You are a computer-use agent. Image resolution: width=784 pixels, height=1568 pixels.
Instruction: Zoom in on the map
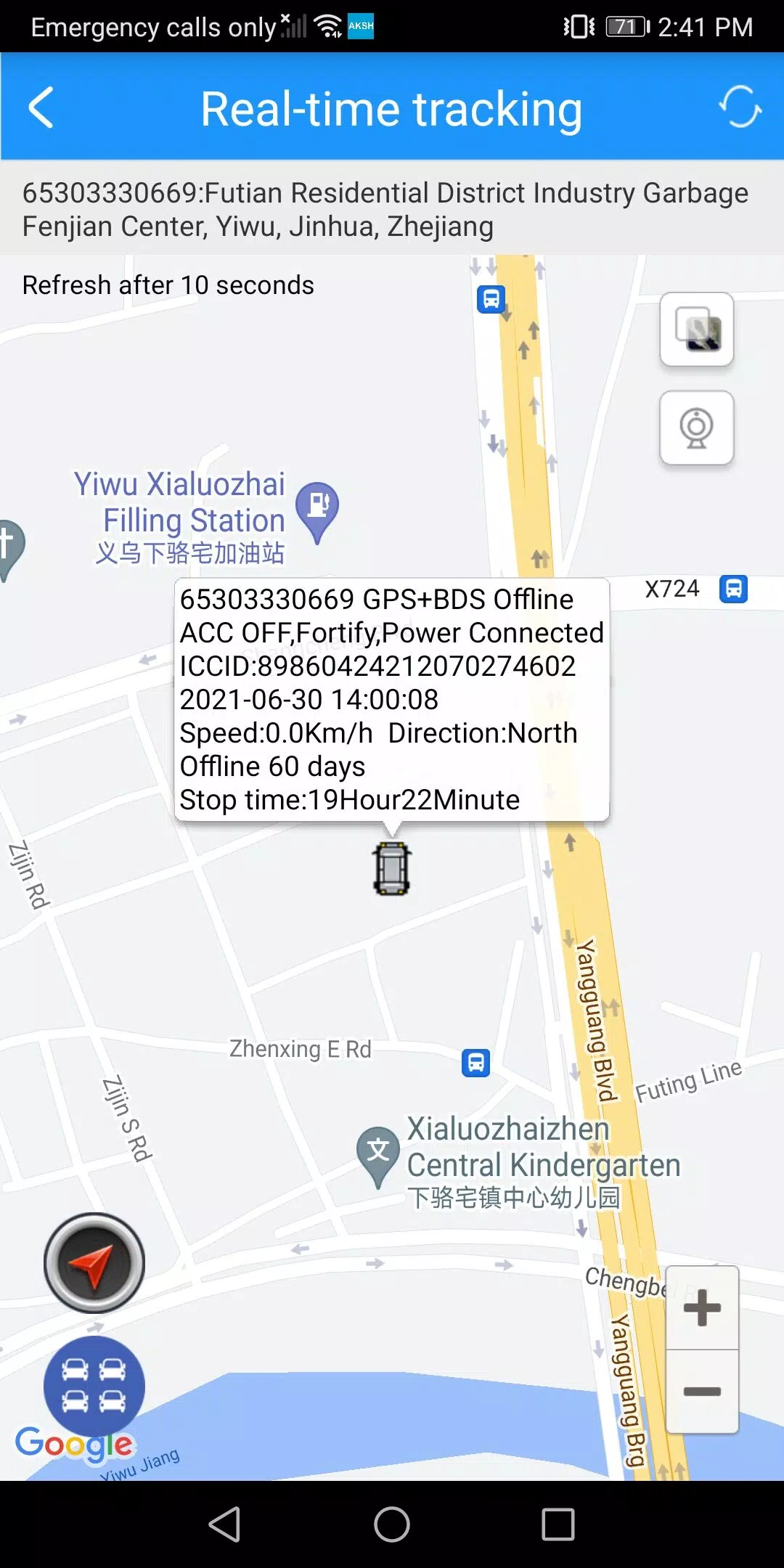pos(702,1308)
